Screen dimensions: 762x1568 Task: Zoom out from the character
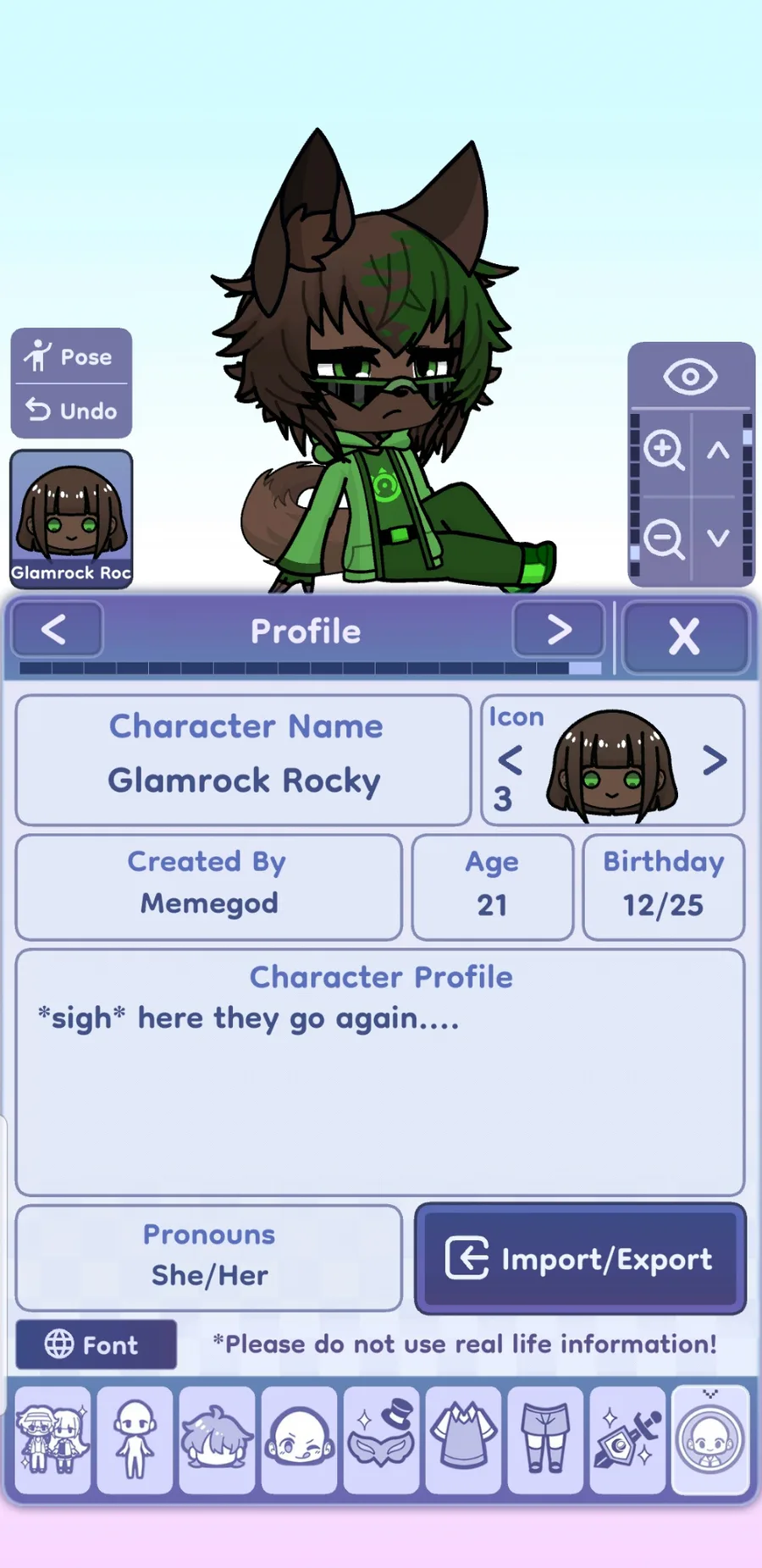[664, 538]
